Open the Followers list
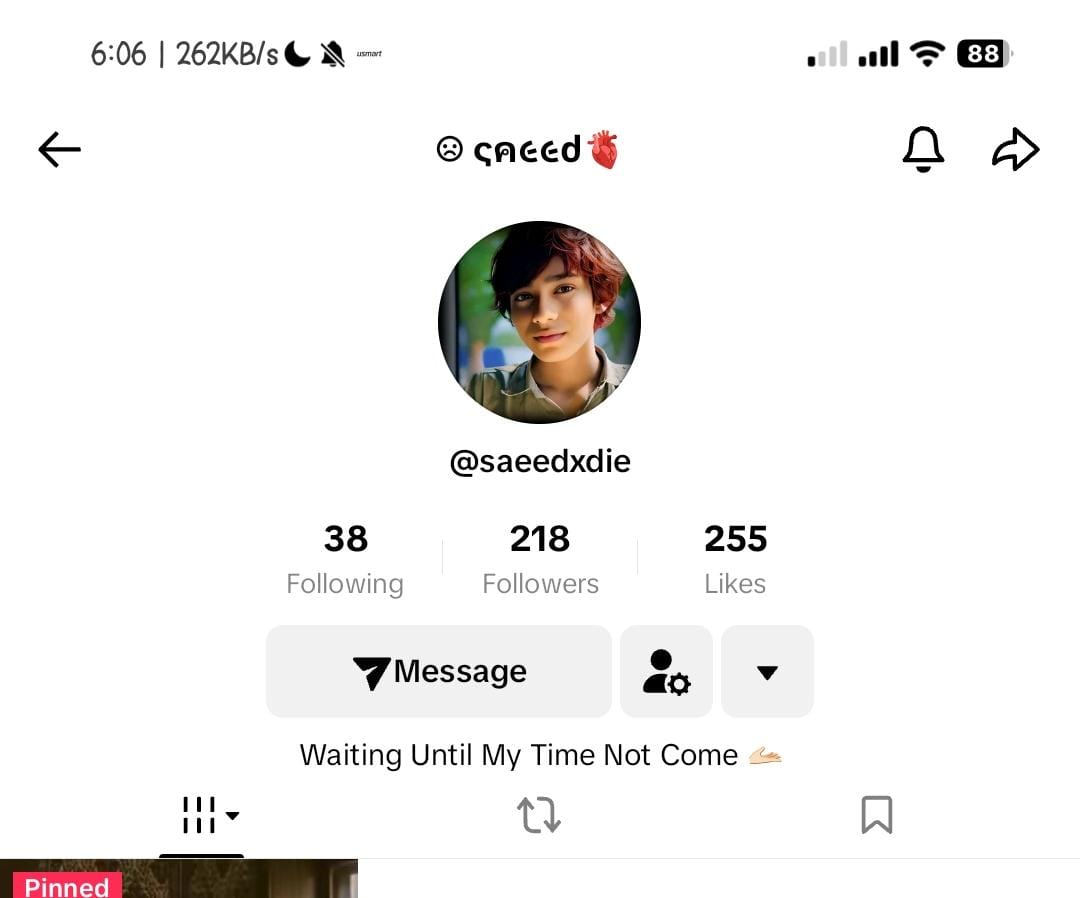The height and width of the screenshot is (898, 1080). point(540,558)
